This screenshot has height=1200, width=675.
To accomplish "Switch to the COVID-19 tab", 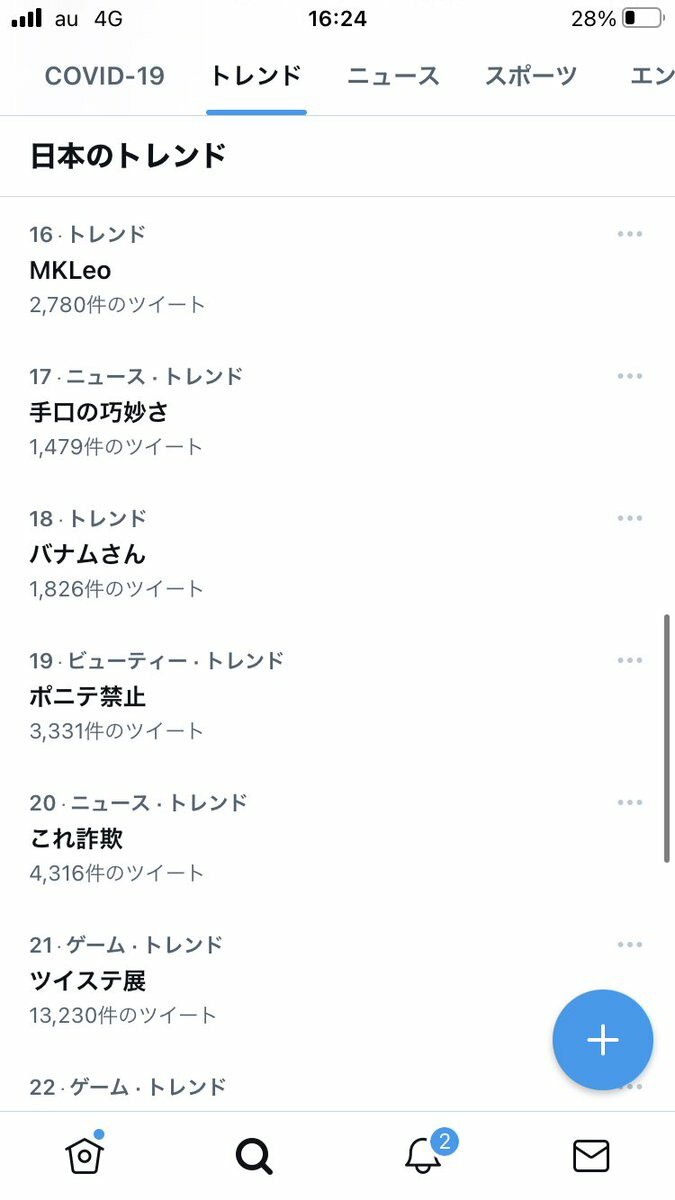I will tap(104, 76).
